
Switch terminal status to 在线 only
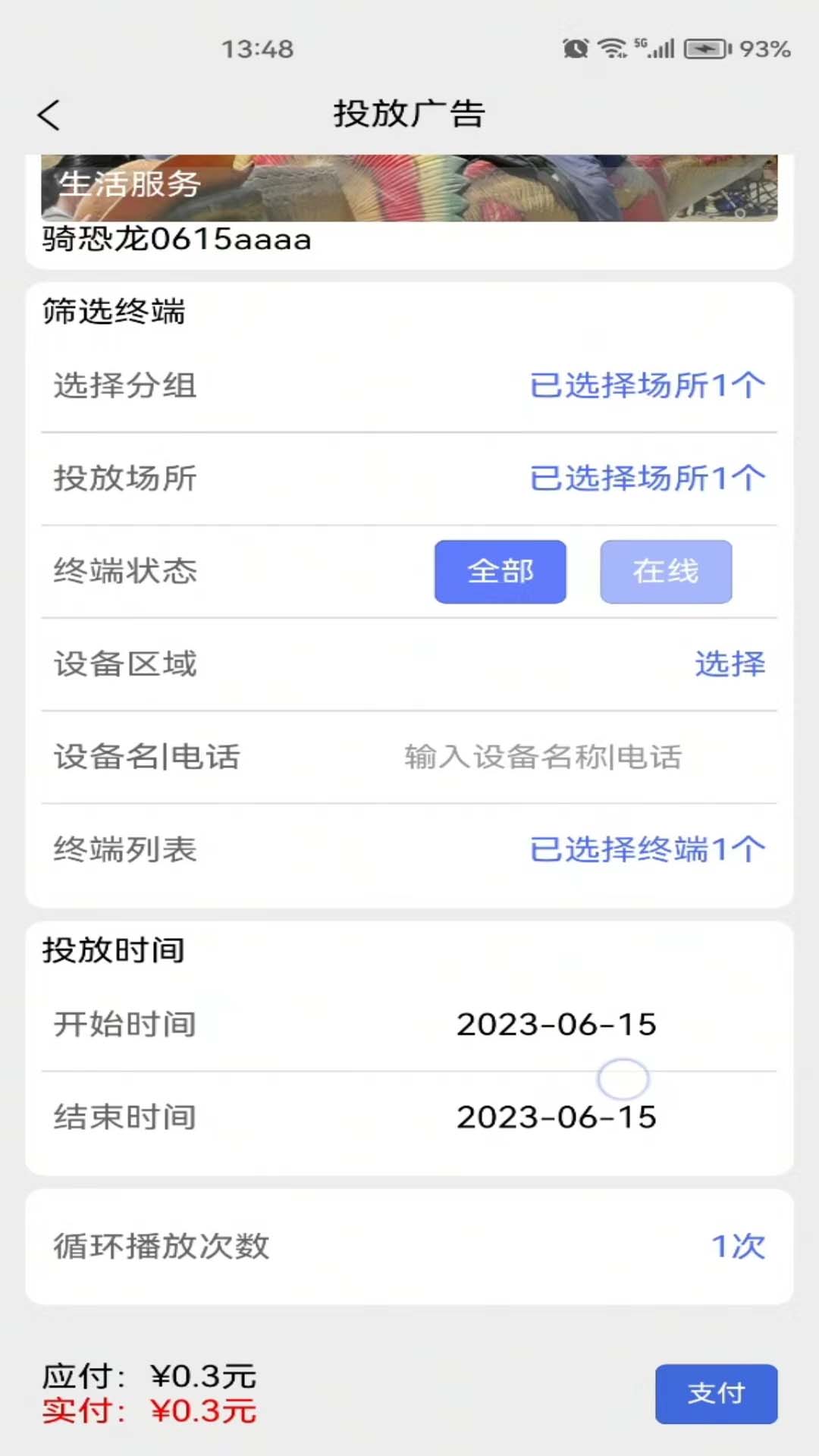(x=666, y=572)
